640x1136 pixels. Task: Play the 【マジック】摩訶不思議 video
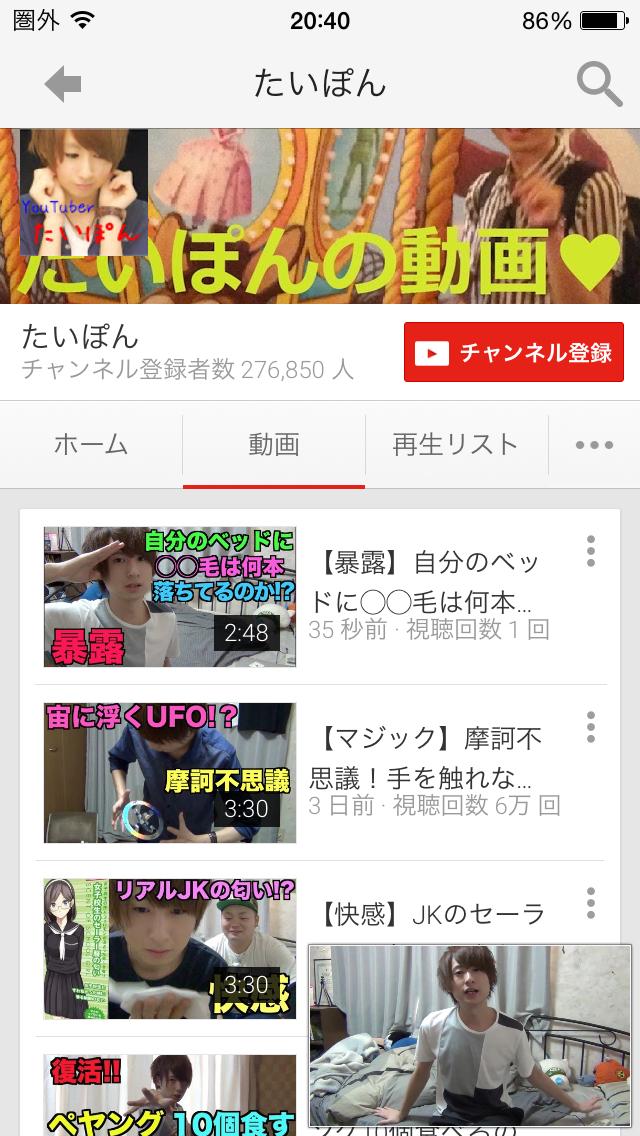click(x=170, y=773)
